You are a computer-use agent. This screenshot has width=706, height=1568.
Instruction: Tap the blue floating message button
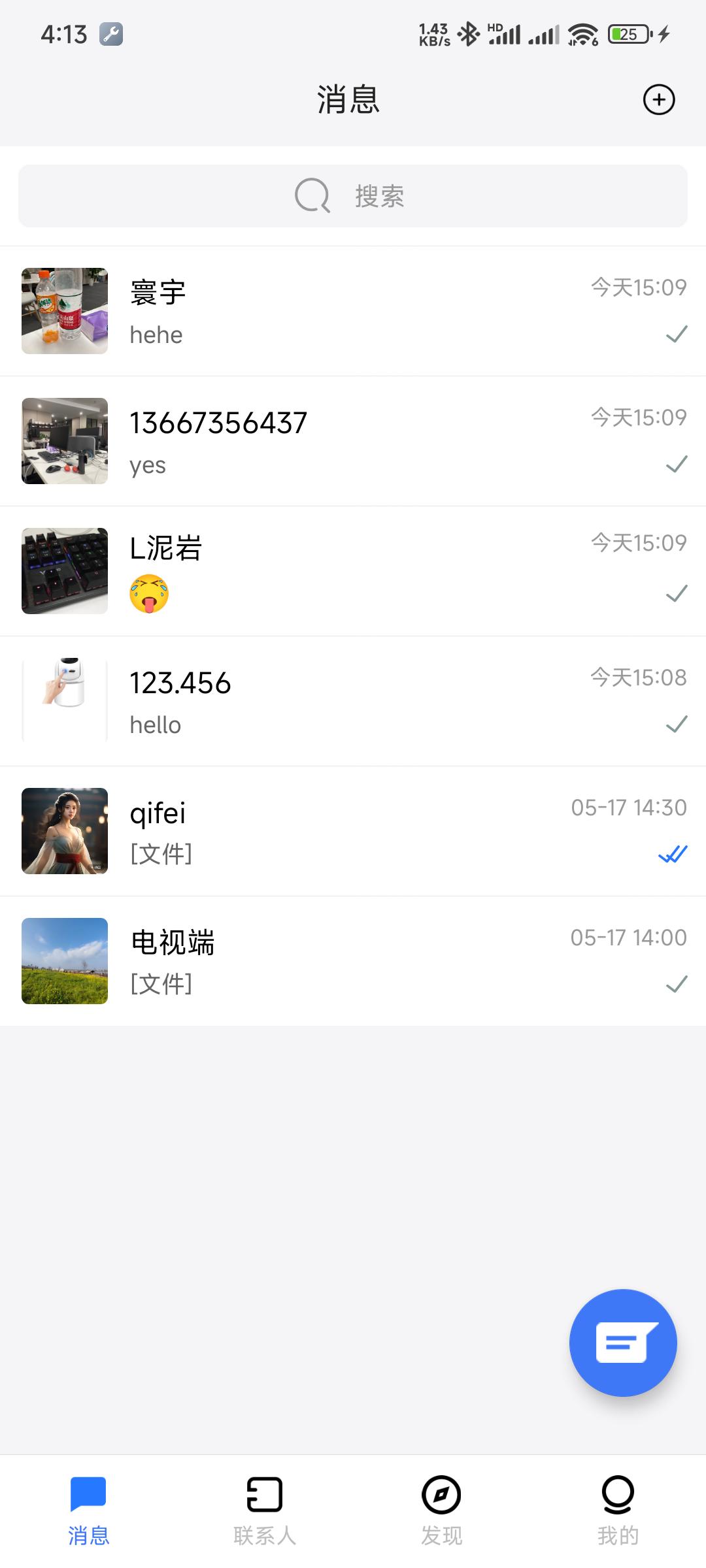[622, 1343]
